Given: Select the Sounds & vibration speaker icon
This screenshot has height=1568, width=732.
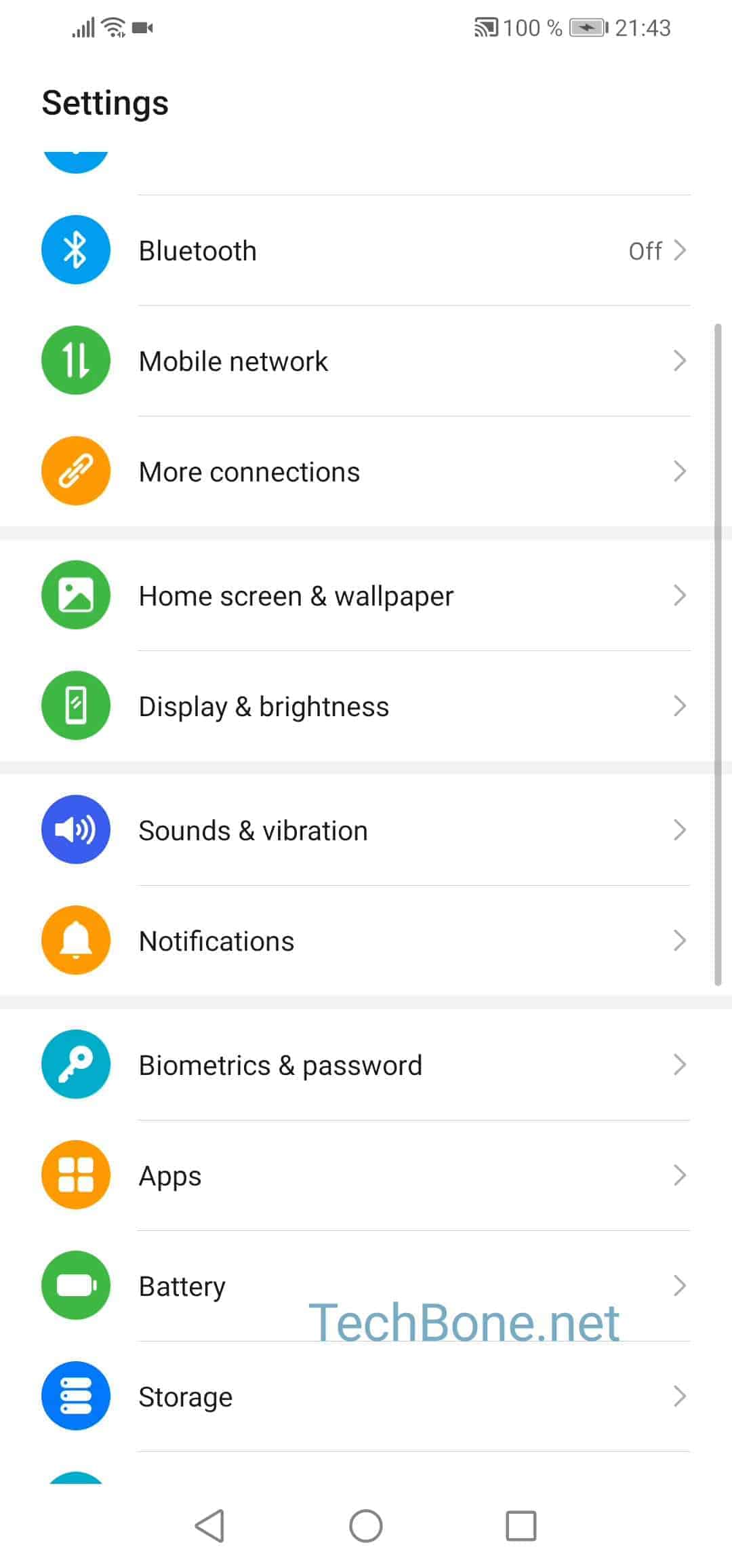Looking at the screenshot, I should tap(75, 829).
